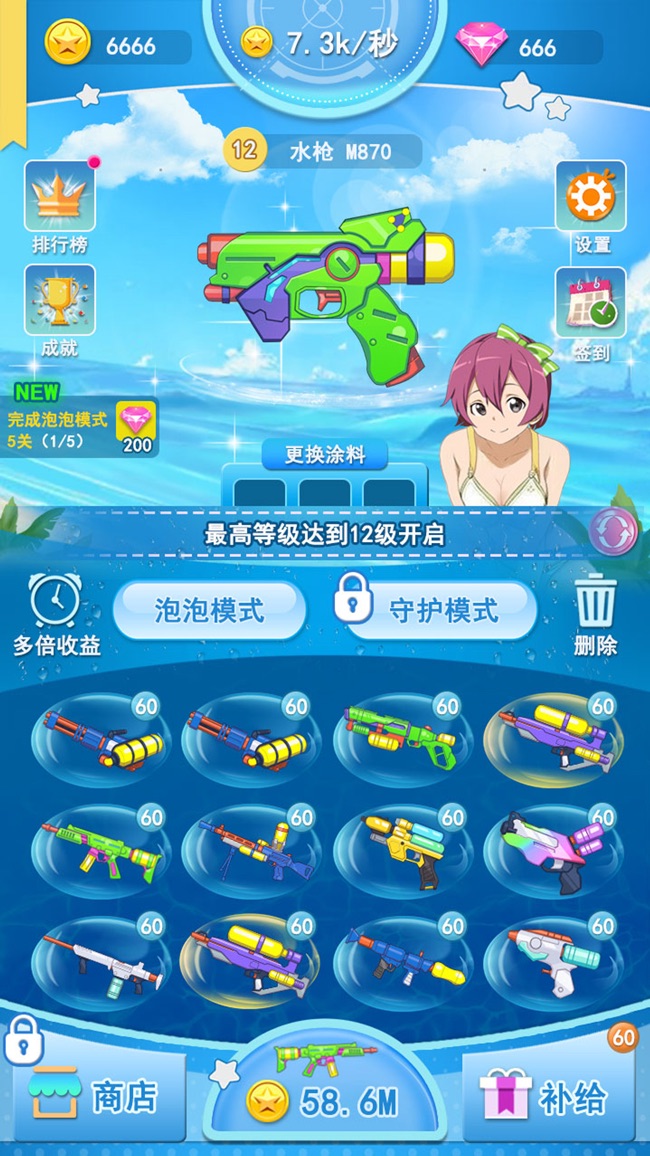The image size is (650, 1156).
Task: Tap the 删除 trash can
Action: (x=595, y=612)
